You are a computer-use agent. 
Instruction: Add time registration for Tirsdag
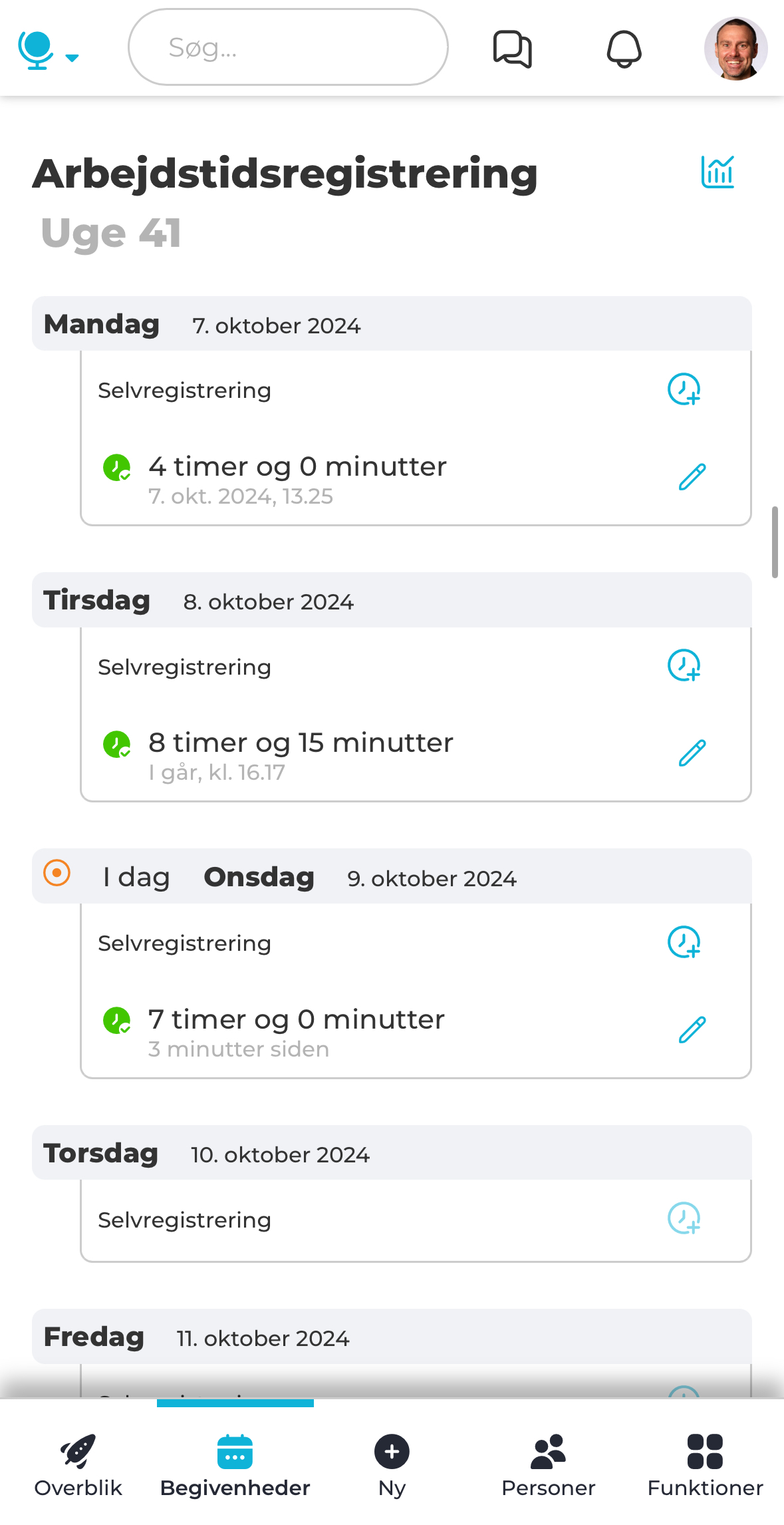click(684, 665)
